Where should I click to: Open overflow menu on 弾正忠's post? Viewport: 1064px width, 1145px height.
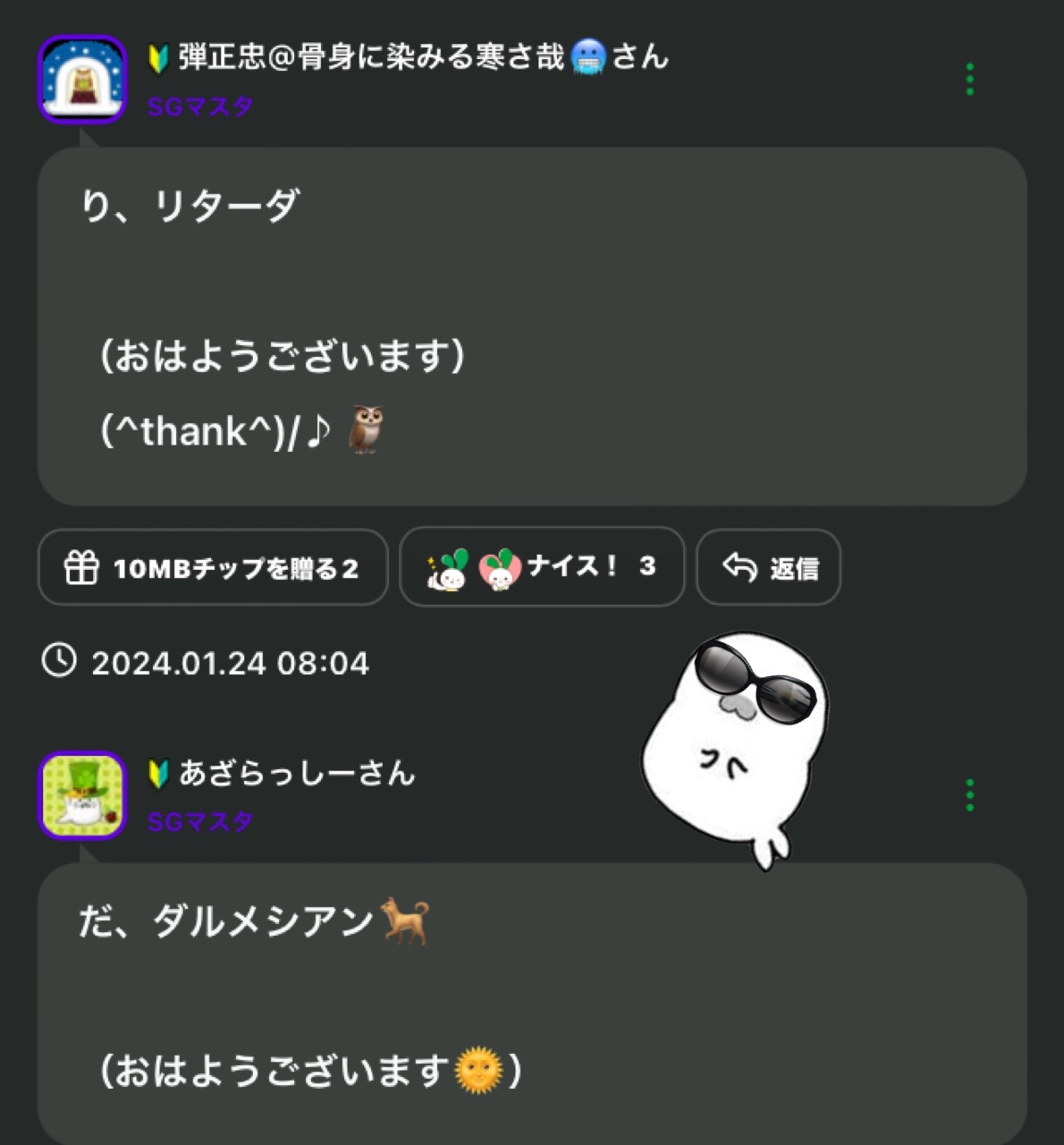pos(970,80)
